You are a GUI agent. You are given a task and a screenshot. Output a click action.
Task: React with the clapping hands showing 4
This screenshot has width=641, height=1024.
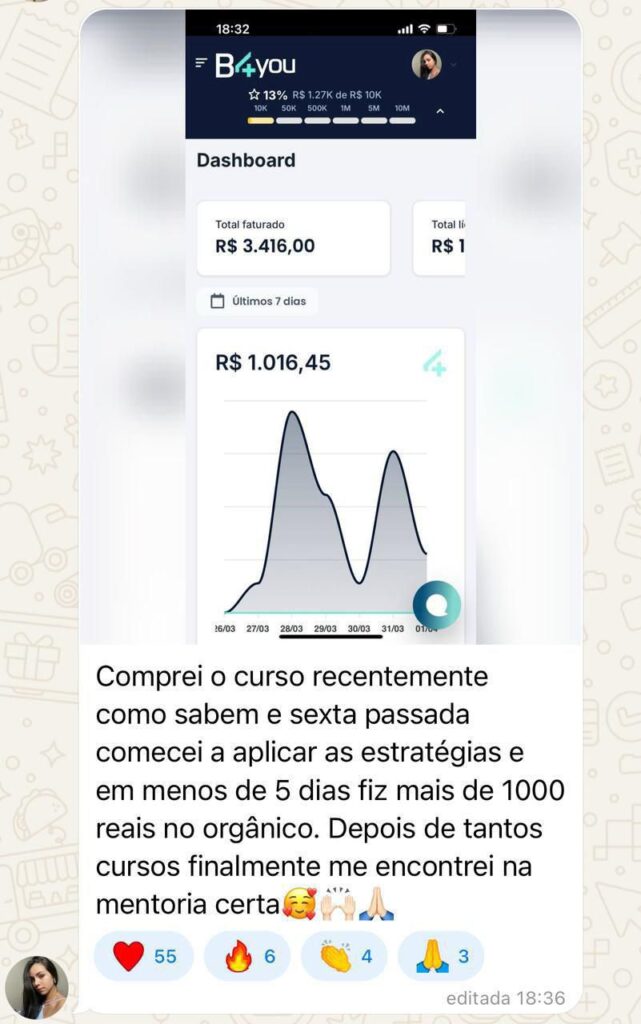[x=344, y=956]
